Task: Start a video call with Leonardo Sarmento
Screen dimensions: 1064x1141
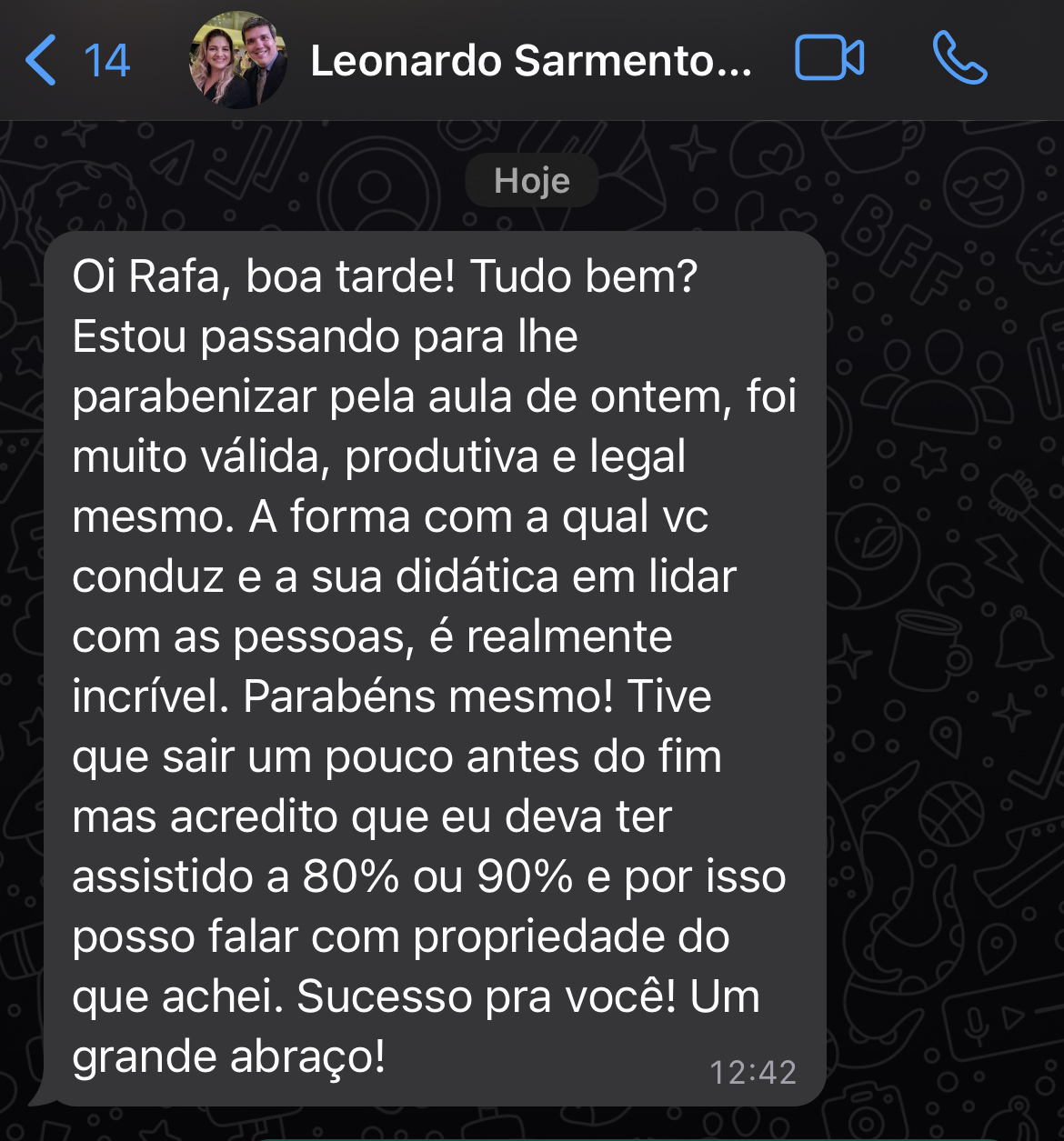Action: tap(828, 59)
